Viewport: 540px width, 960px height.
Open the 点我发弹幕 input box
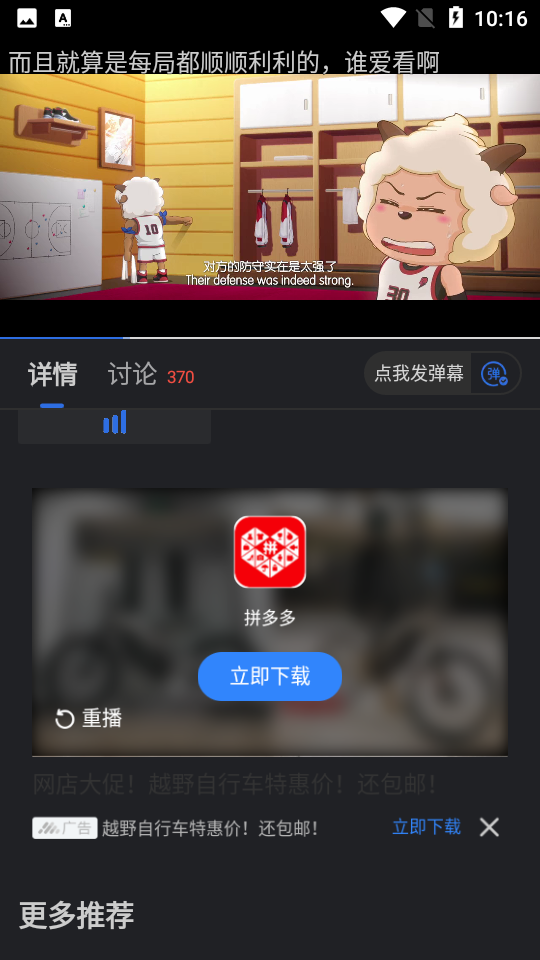point(418,373)
